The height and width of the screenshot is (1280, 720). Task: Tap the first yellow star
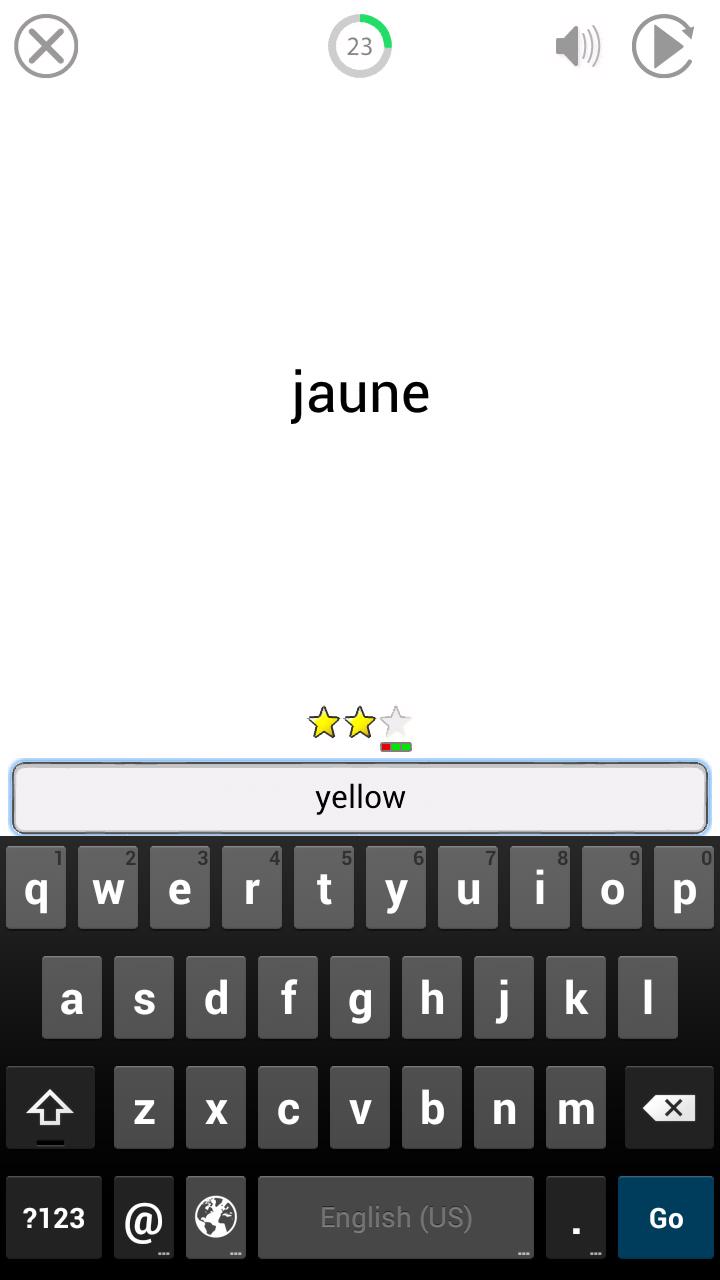[324, 722]
